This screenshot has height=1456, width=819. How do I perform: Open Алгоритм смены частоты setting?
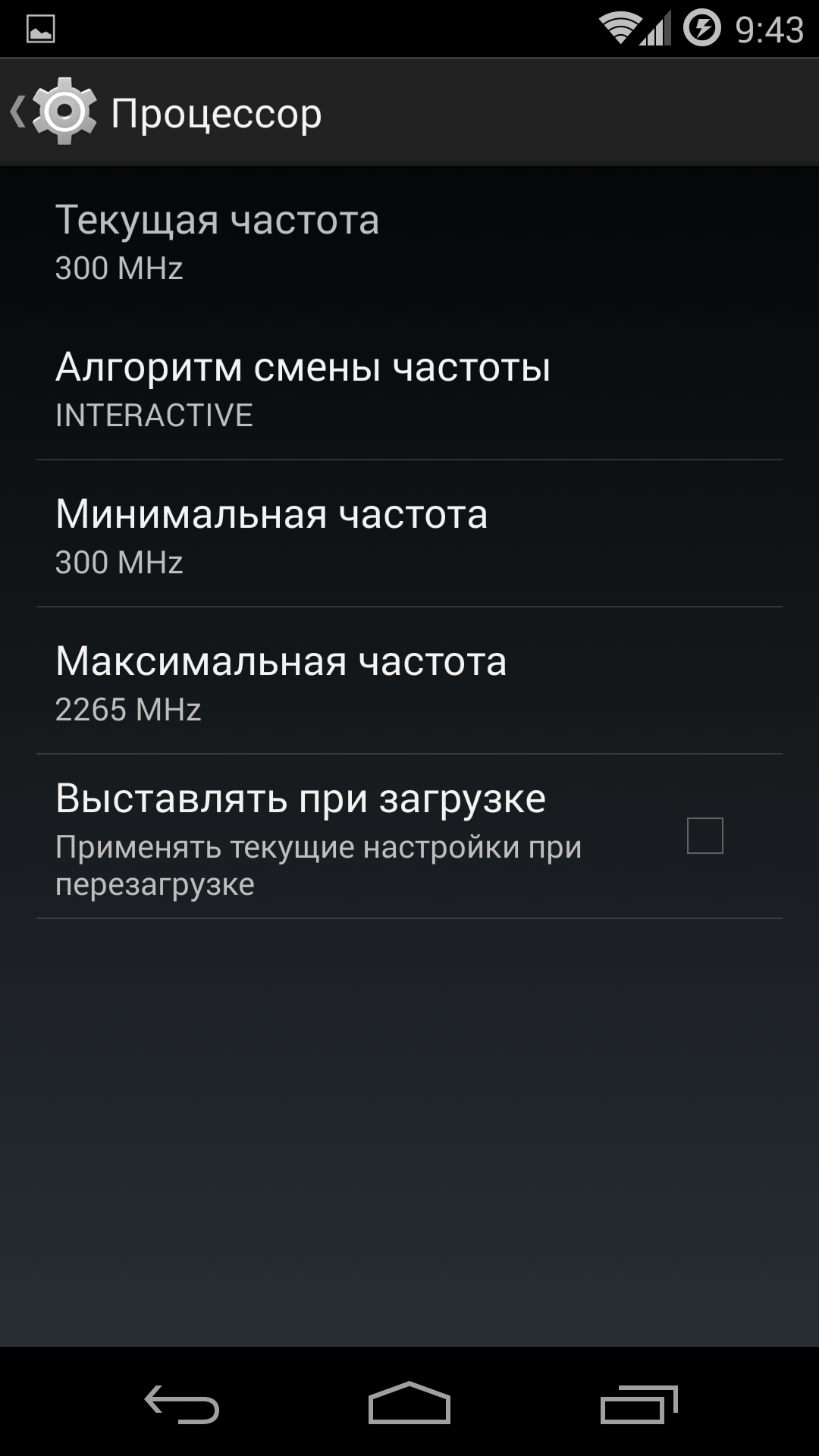click(x=409, y=388)
